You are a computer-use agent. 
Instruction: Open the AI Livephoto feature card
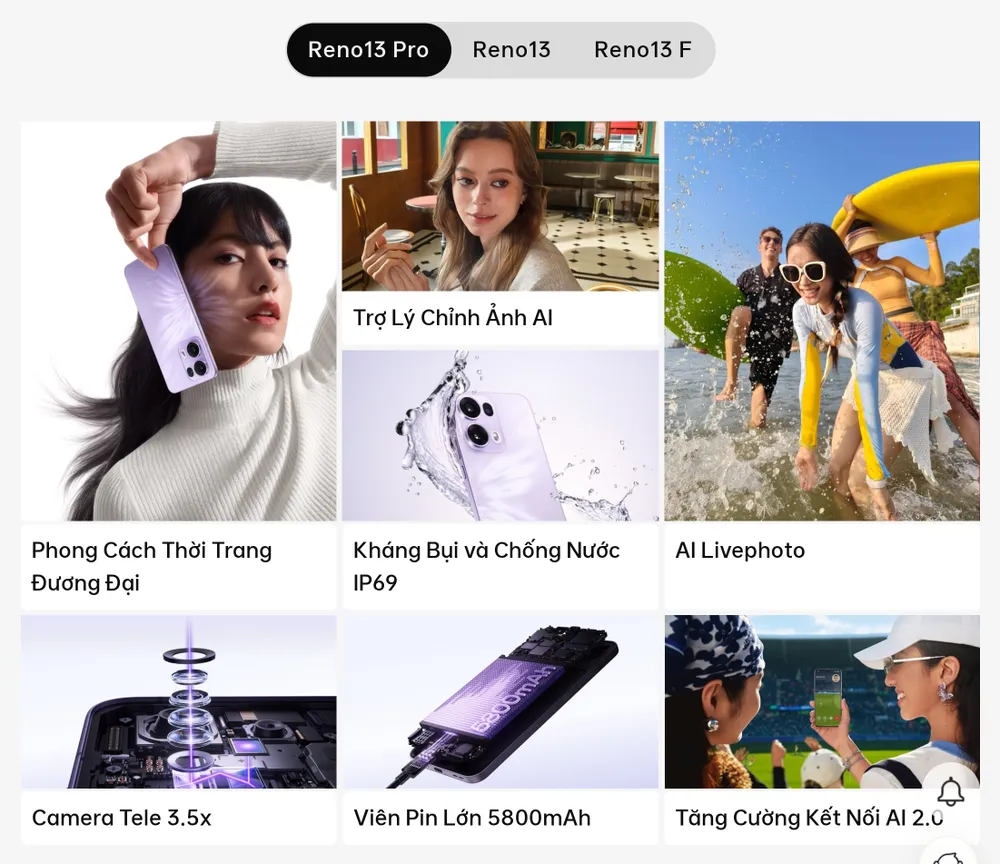pyautogui.click(x=821, y=365)
